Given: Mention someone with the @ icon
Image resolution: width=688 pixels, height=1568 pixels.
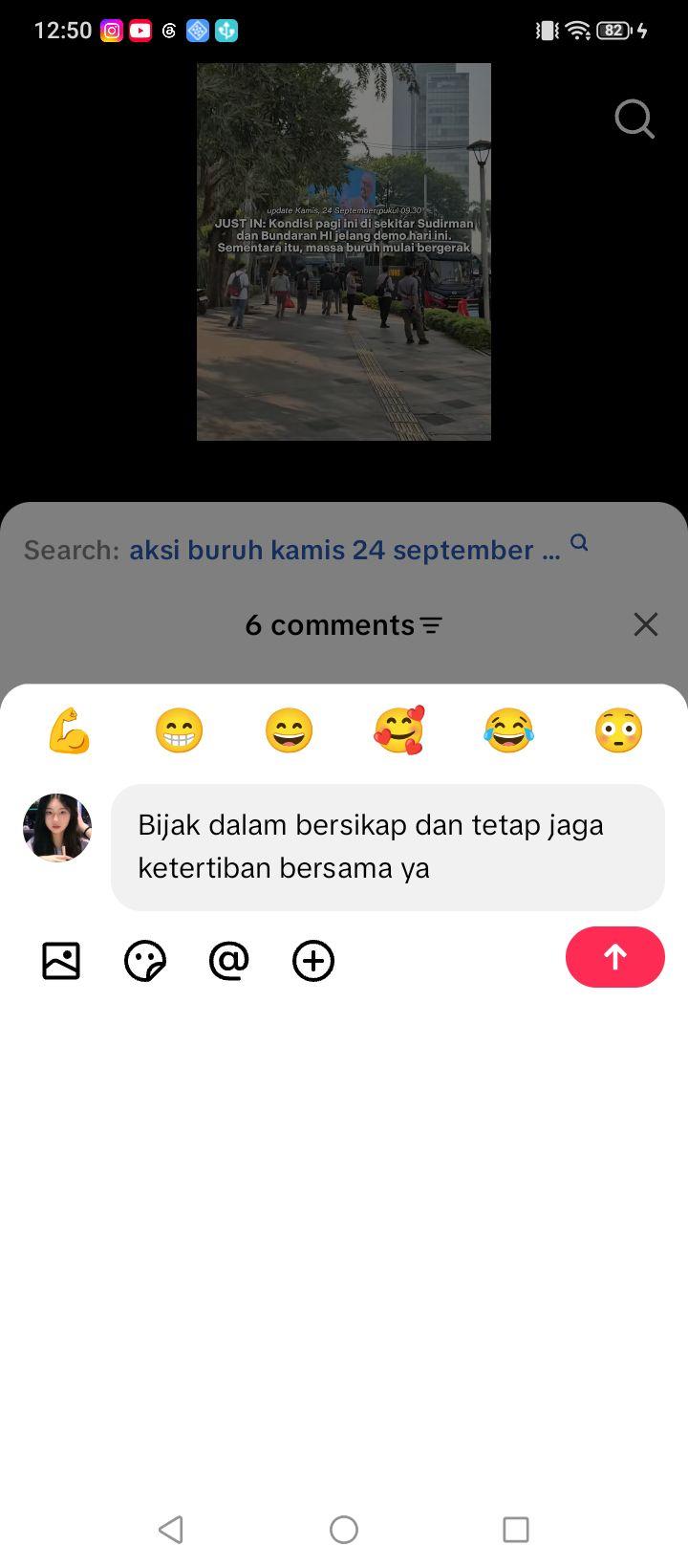Looking at the screenshot, I should click(x=229, y=961).
